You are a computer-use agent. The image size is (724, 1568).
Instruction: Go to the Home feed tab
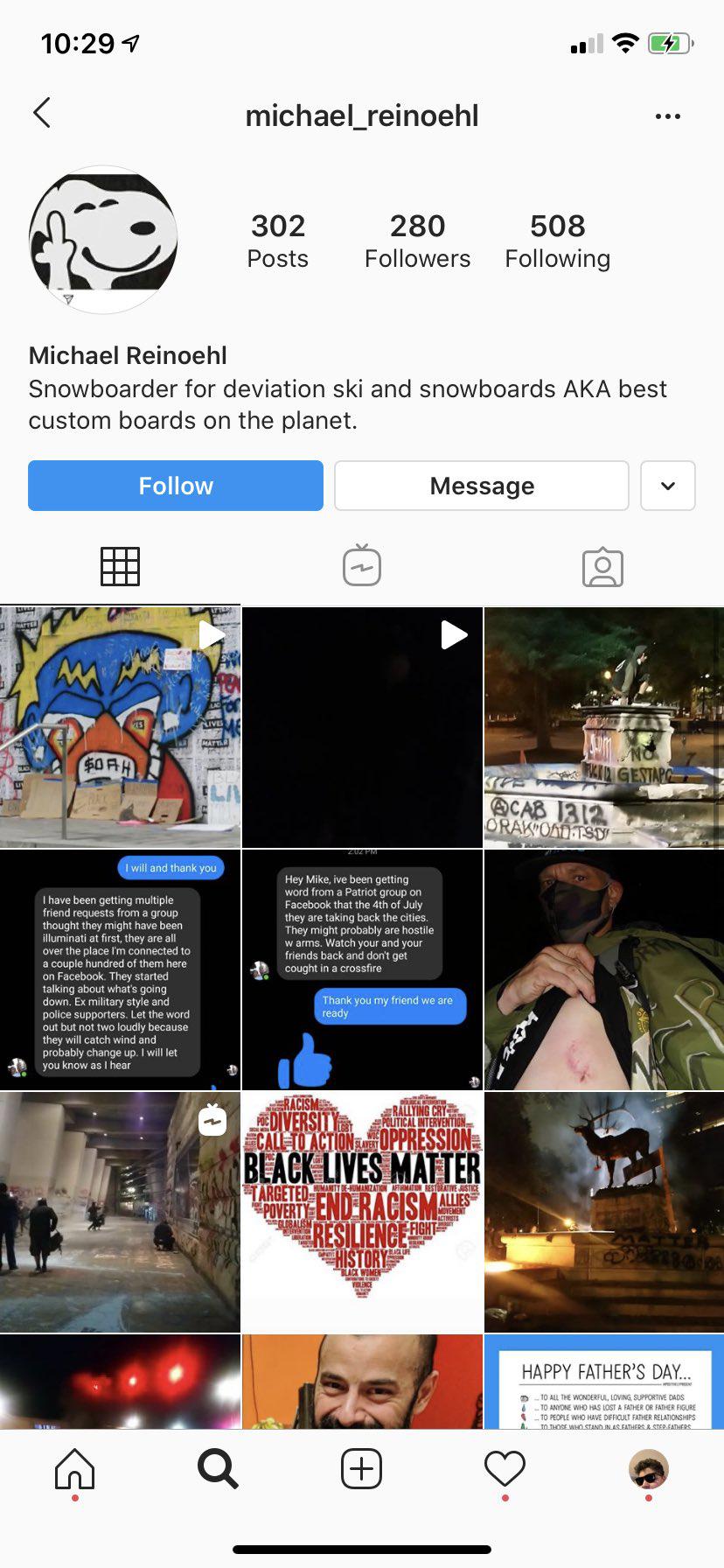(x=75, y=1469)
